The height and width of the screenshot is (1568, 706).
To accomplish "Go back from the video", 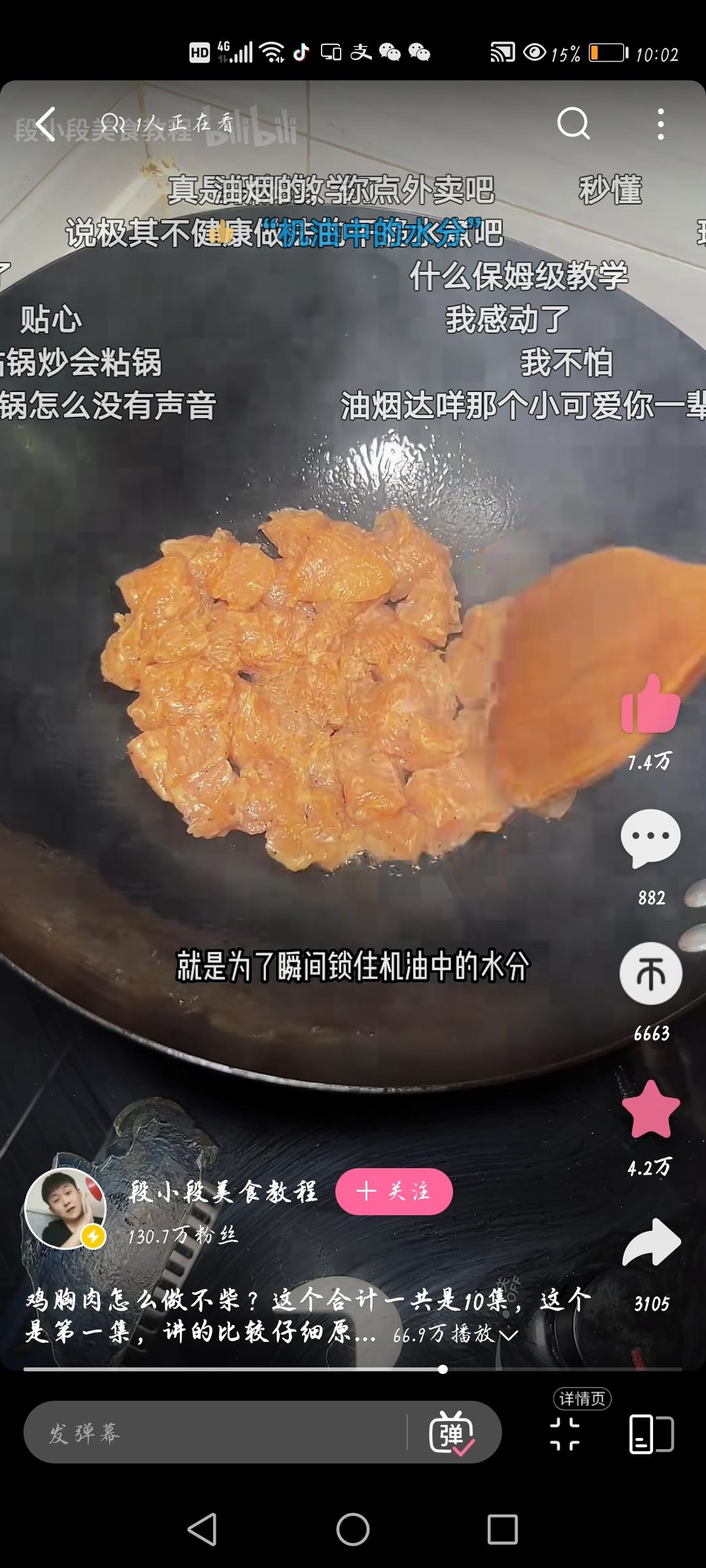I will click(44, 123).
